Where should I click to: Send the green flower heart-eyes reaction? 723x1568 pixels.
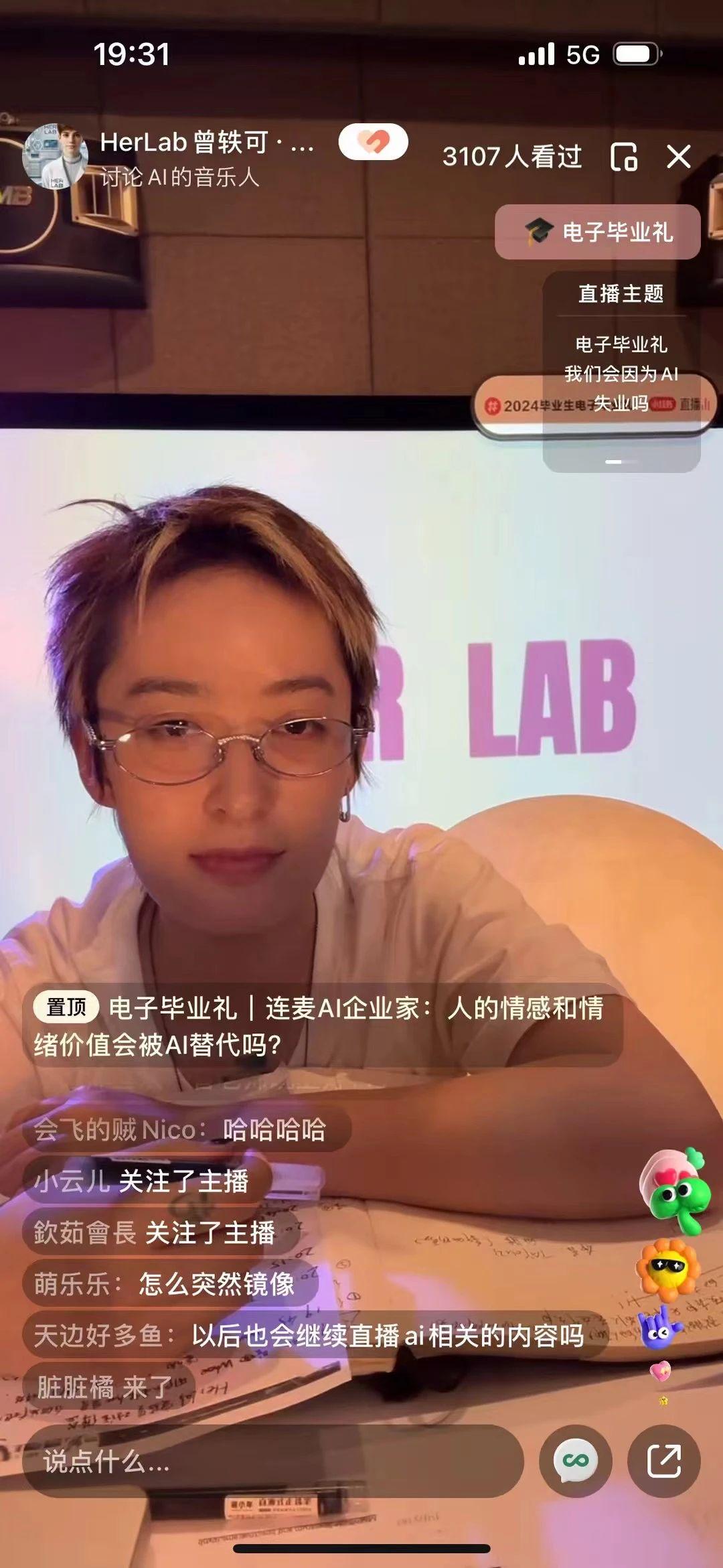point(675,1194)
